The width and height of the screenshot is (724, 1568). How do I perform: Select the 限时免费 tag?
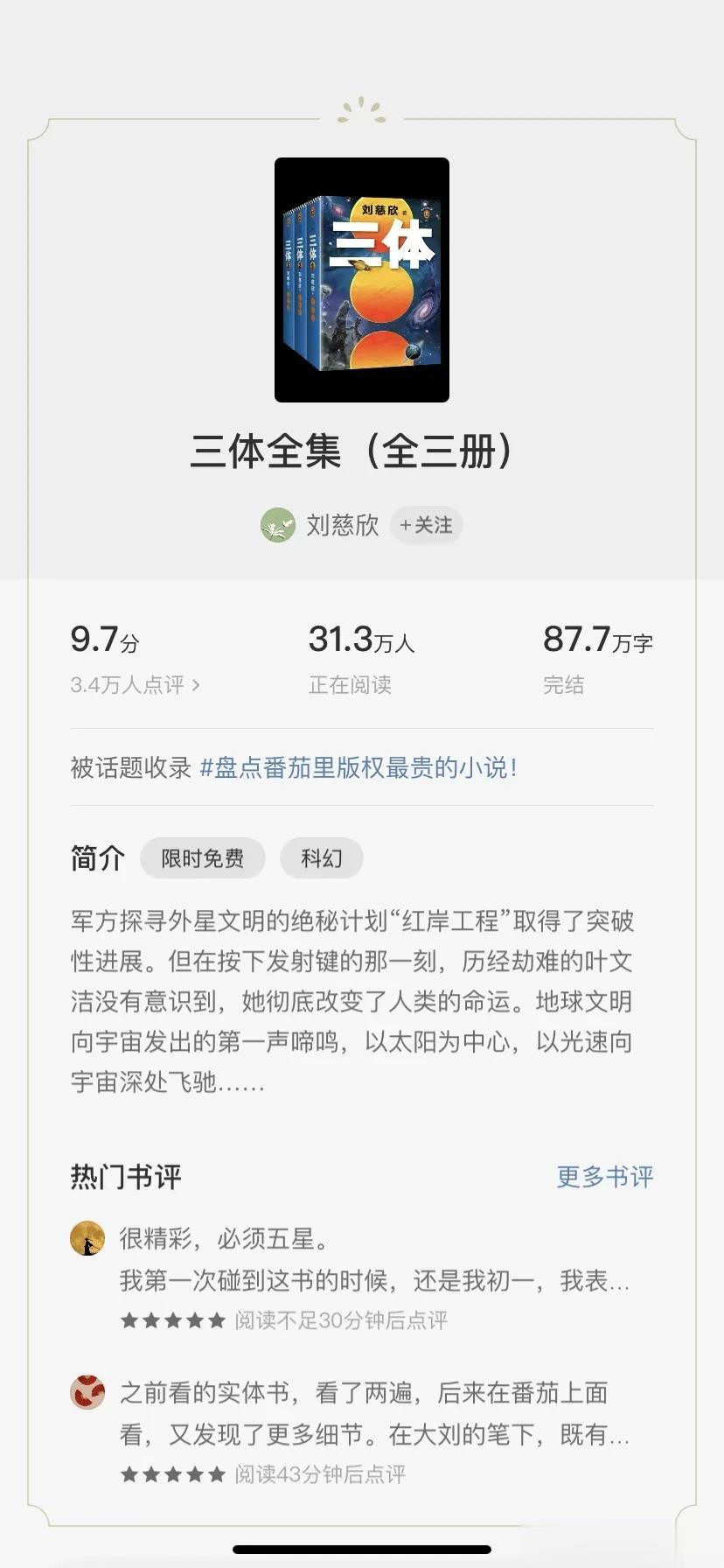pos(202,858)
